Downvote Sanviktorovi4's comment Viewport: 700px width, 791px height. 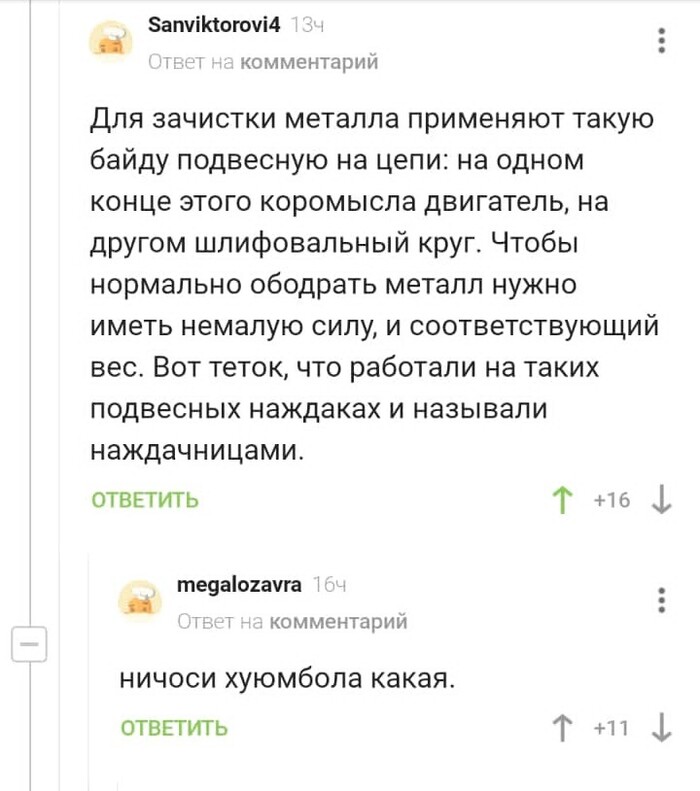click(x=661, y=499)
